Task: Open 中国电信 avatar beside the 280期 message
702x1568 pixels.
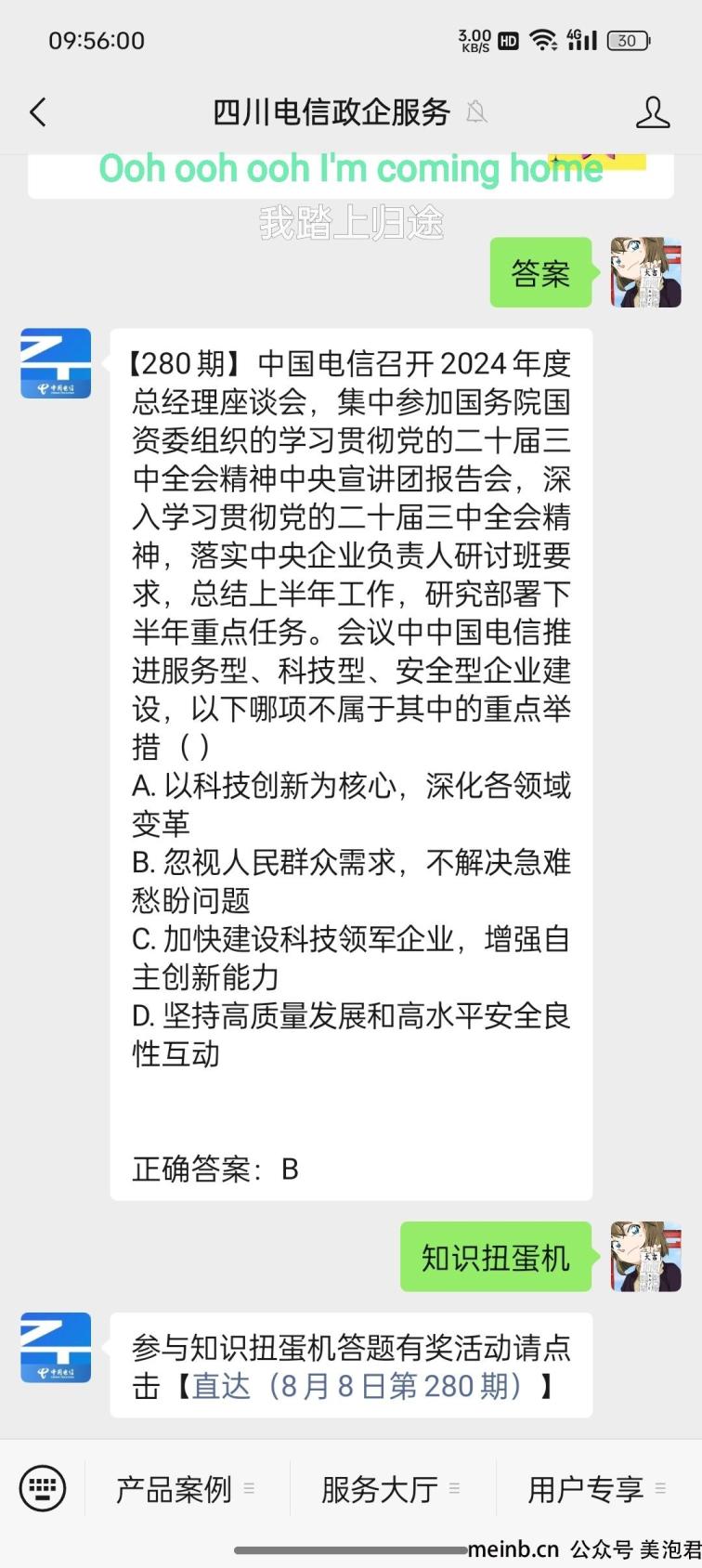Action: point(56,363)
